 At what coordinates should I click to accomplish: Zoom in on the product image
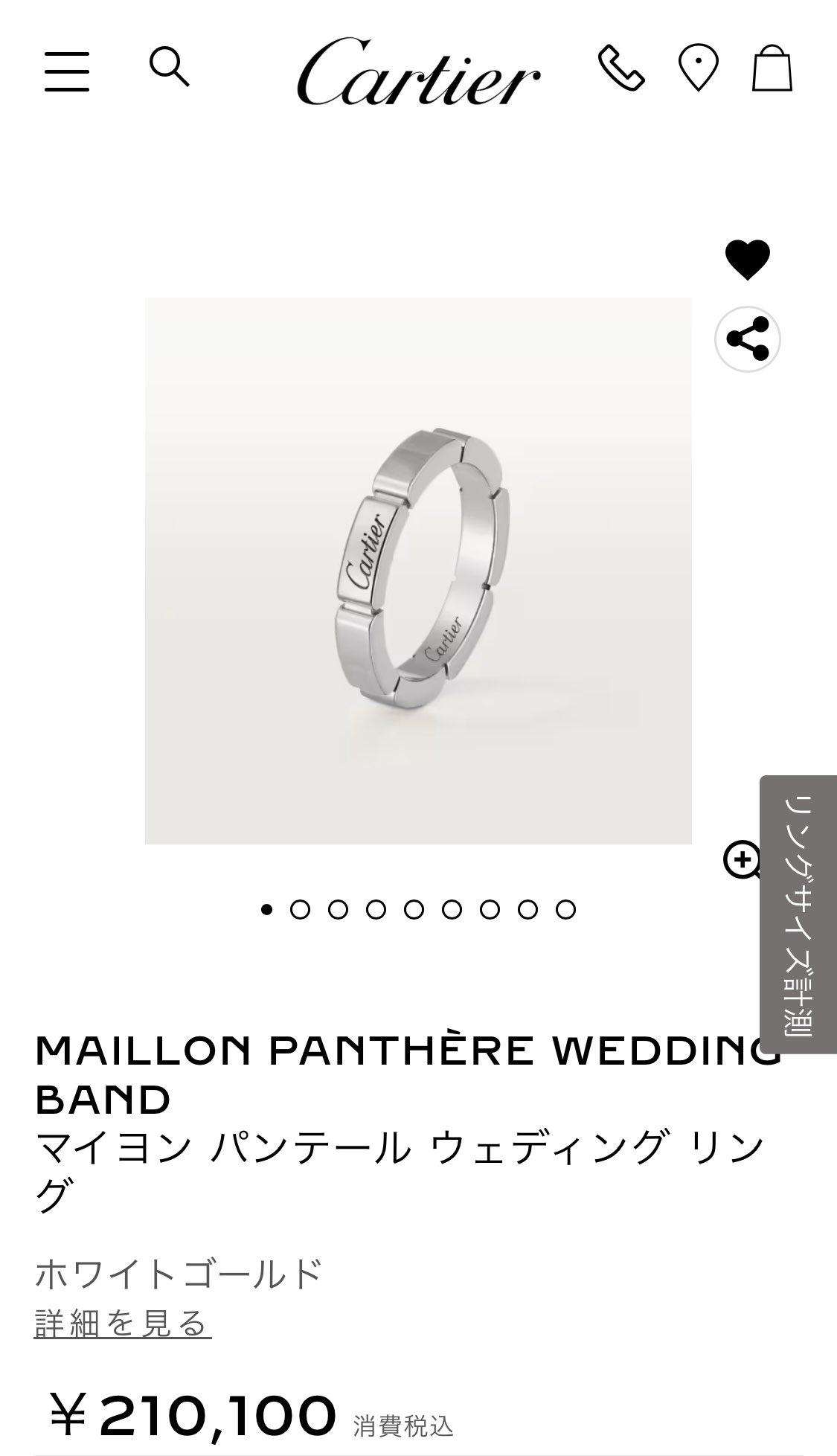coord(742,861)
